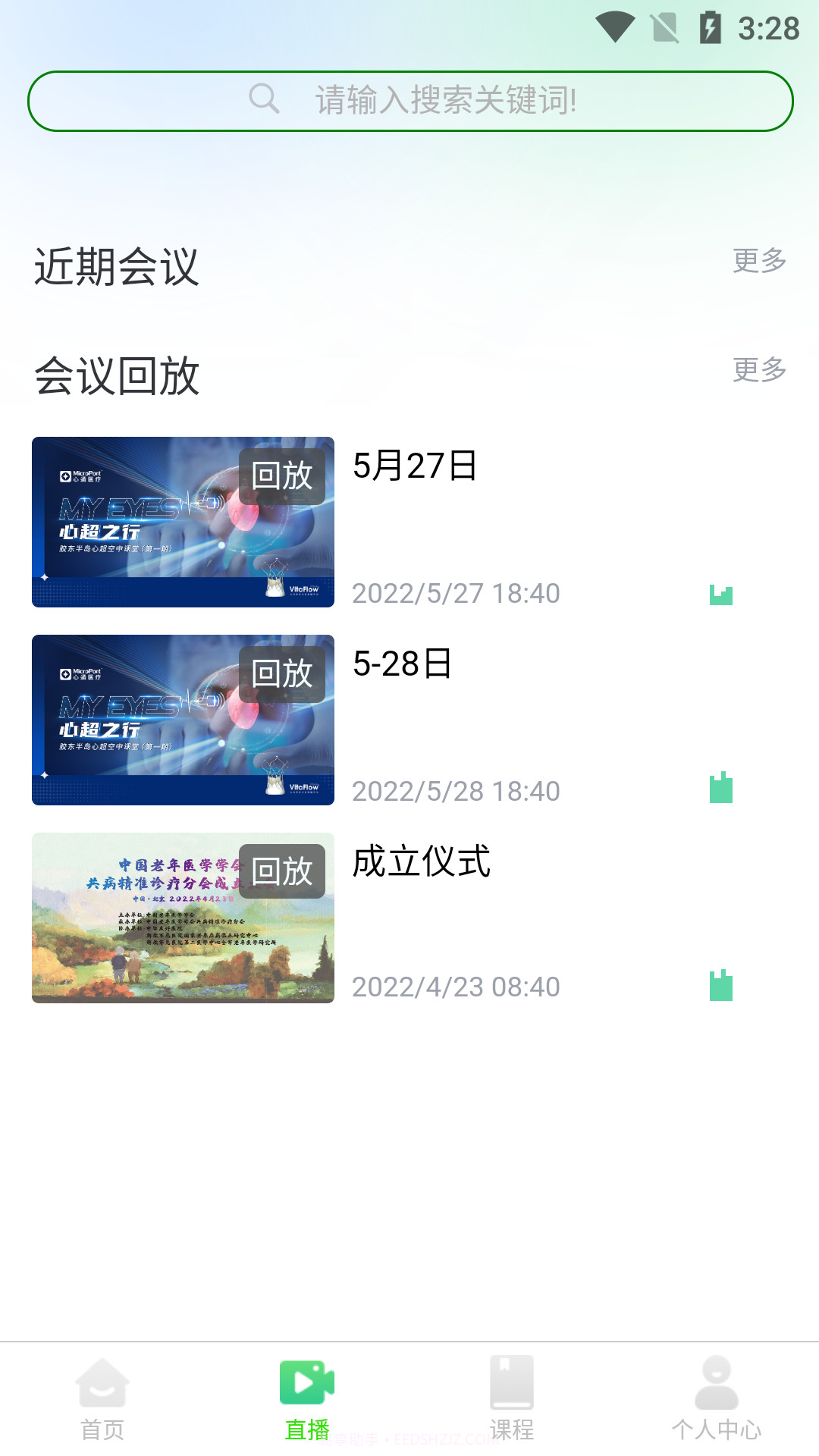Open 更多 next to 会议回放
The height and width of the screenshot is (1456, 819).
tap(759, 370)
